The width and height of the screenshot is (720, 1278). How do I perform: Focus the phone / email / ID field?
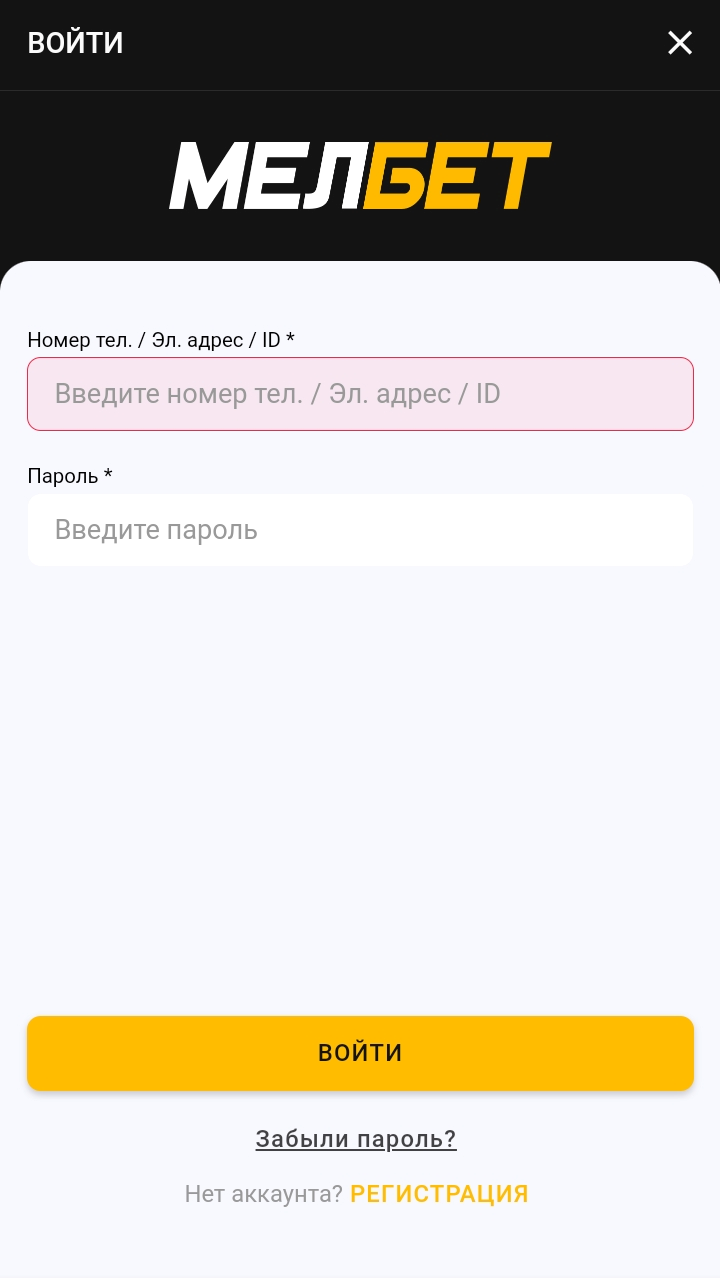point(360,394)
